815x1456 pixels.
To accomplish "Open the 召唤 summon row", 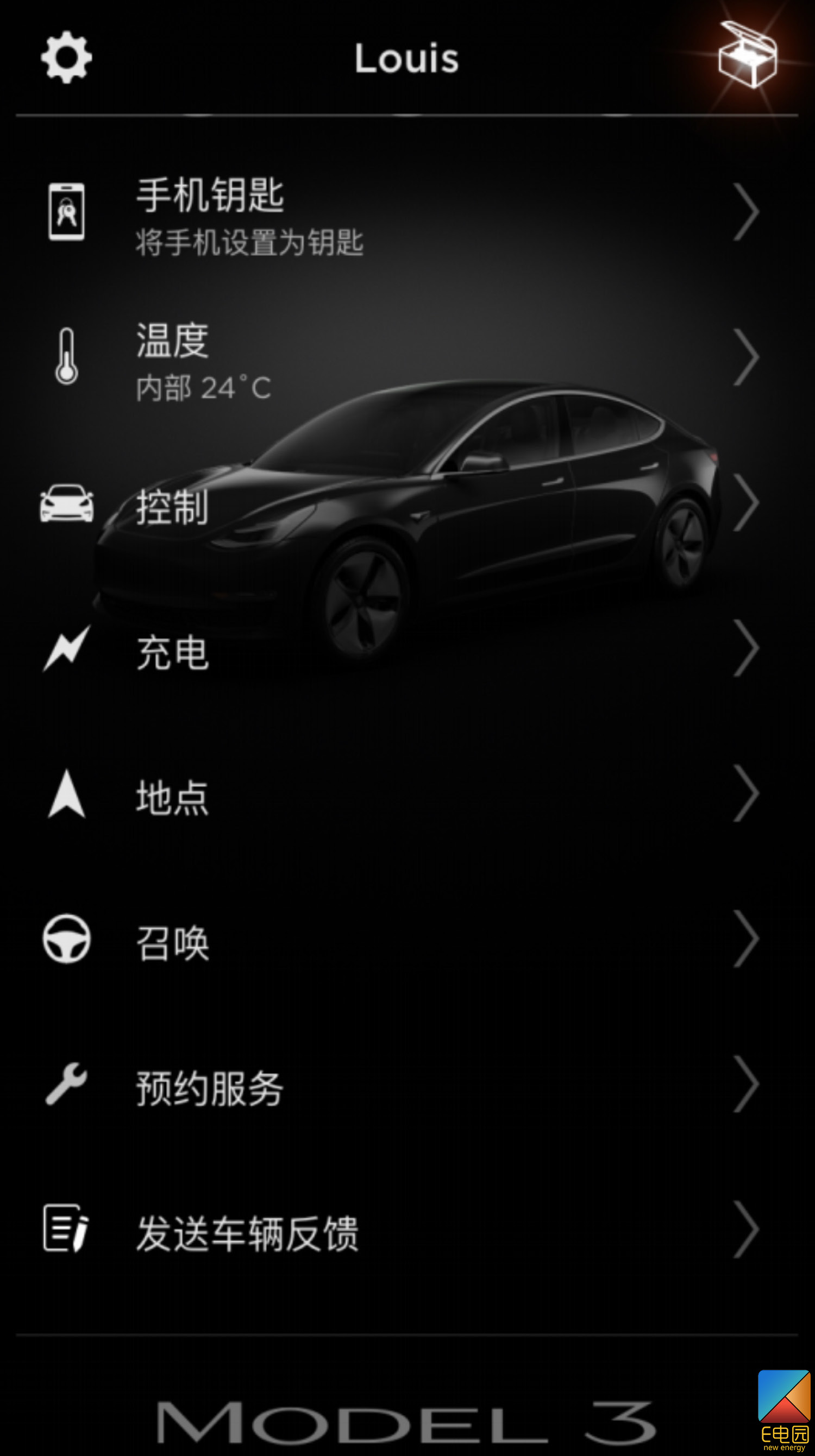I will (x=407, y=939).
